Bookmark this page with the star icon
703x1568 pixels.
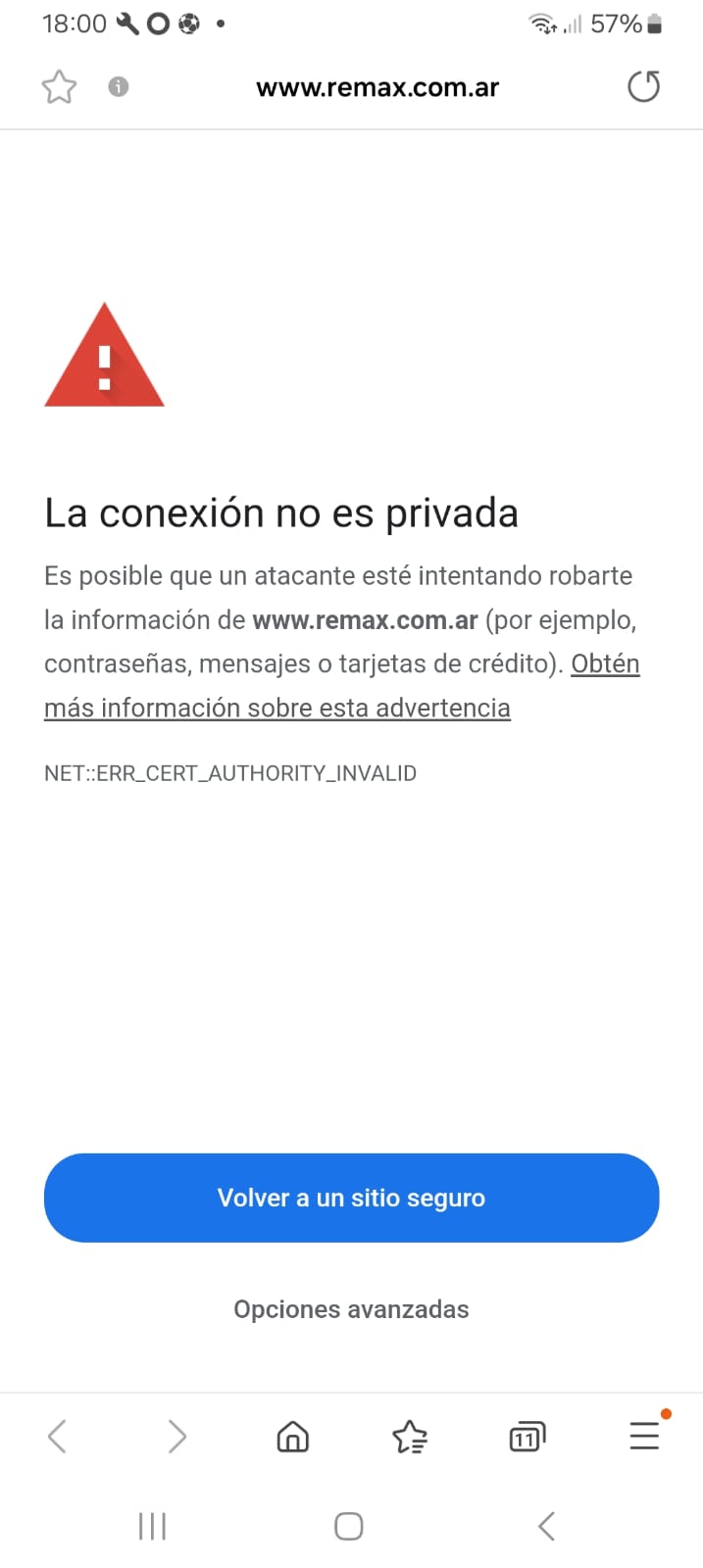coord(59,87)
